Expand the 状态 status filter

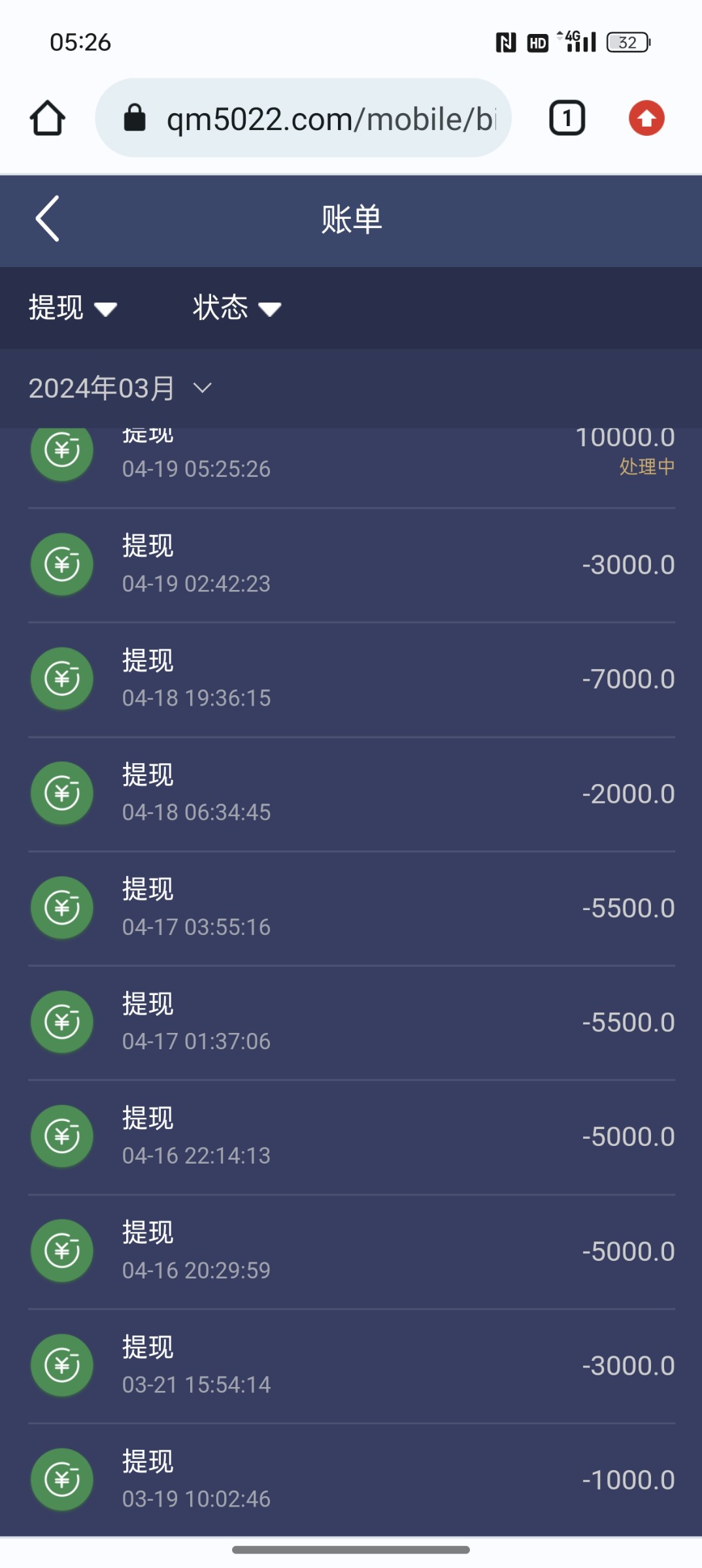tap(237, 308)
